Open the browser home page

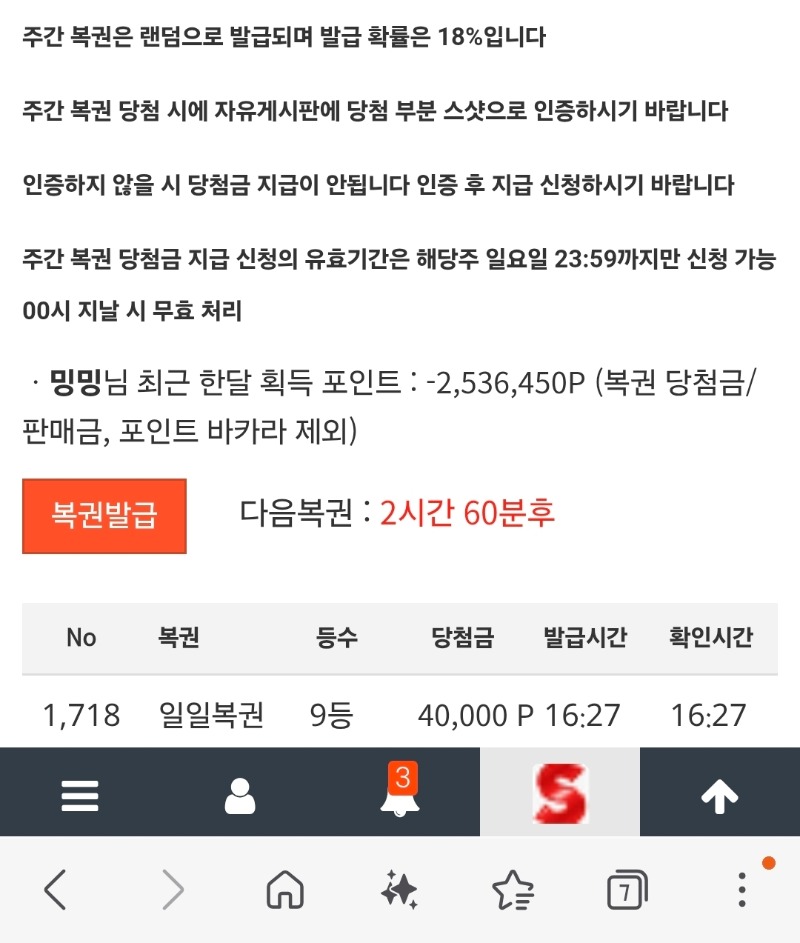point(285,889)
